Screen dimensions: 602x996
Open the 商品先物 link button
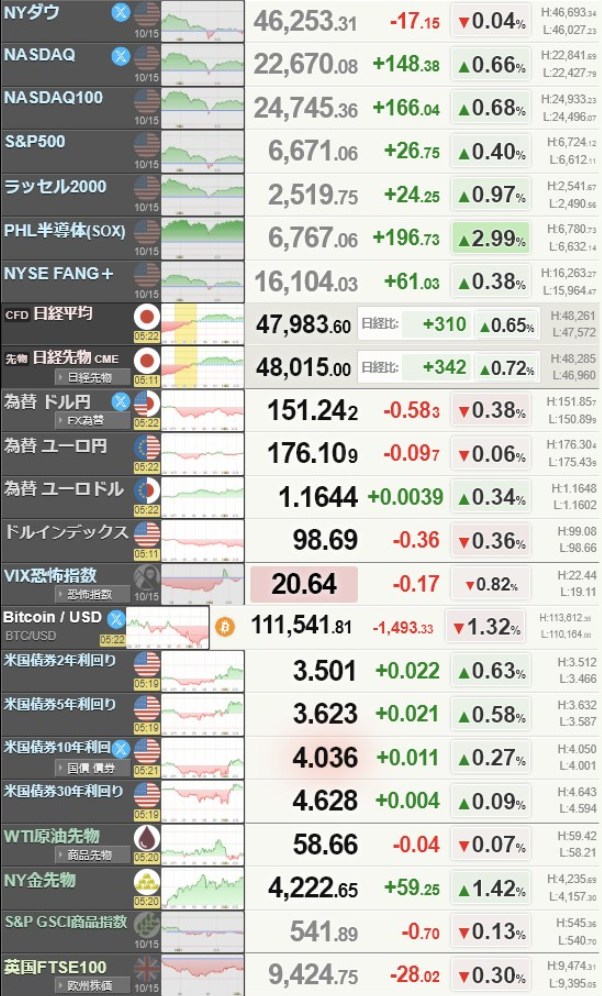(92, 854)
